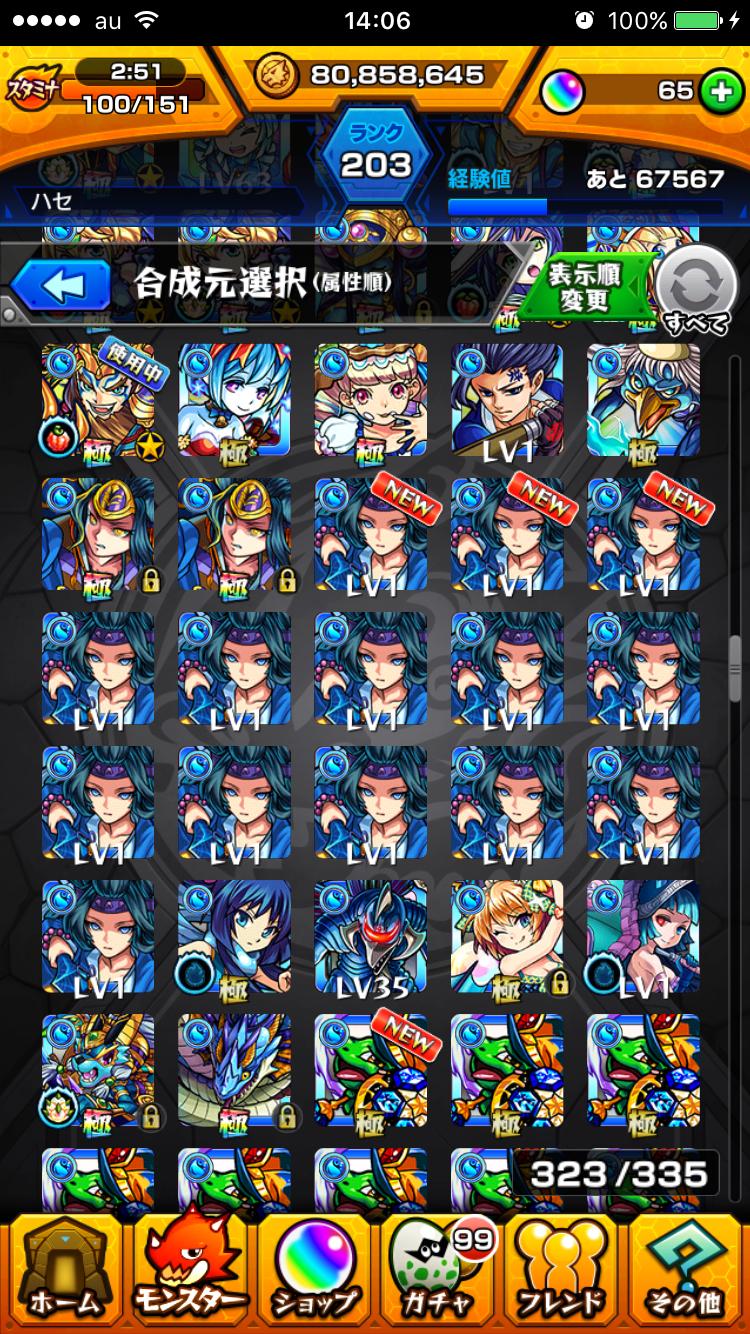
Task: Select the LV35 dark armored monster
Action: [371, 937]
